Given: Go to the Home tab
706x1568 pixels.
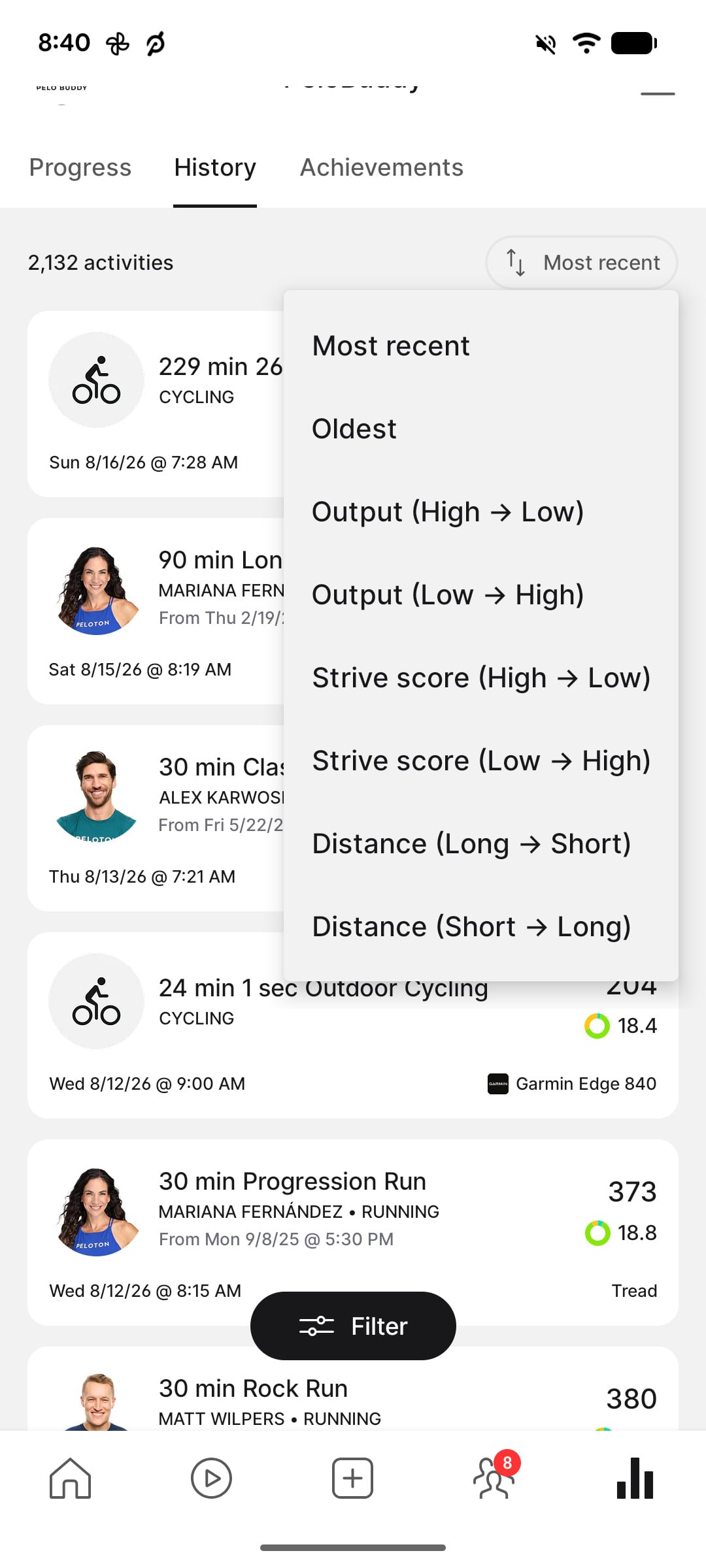Looking at the screenshot, I should click(71, 1478).
